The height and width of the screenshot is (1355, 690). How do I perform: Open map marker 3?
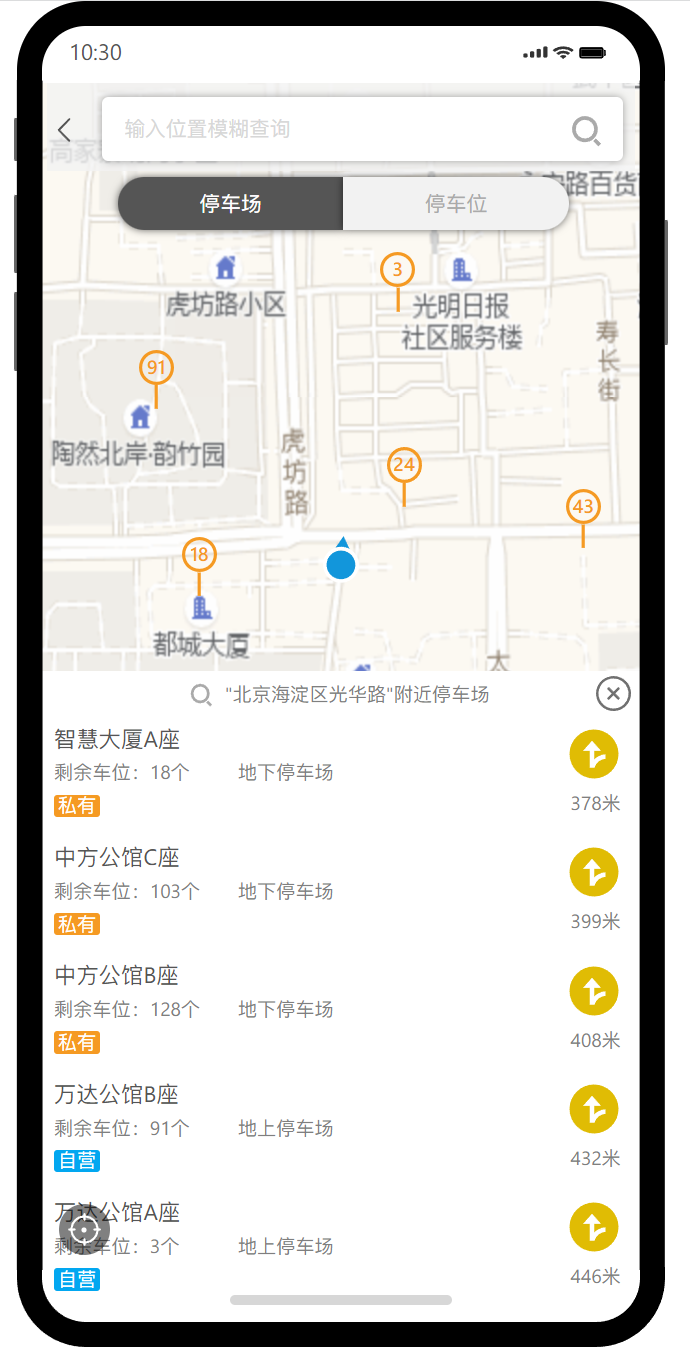pyautogui.click(x=397, y=270)
